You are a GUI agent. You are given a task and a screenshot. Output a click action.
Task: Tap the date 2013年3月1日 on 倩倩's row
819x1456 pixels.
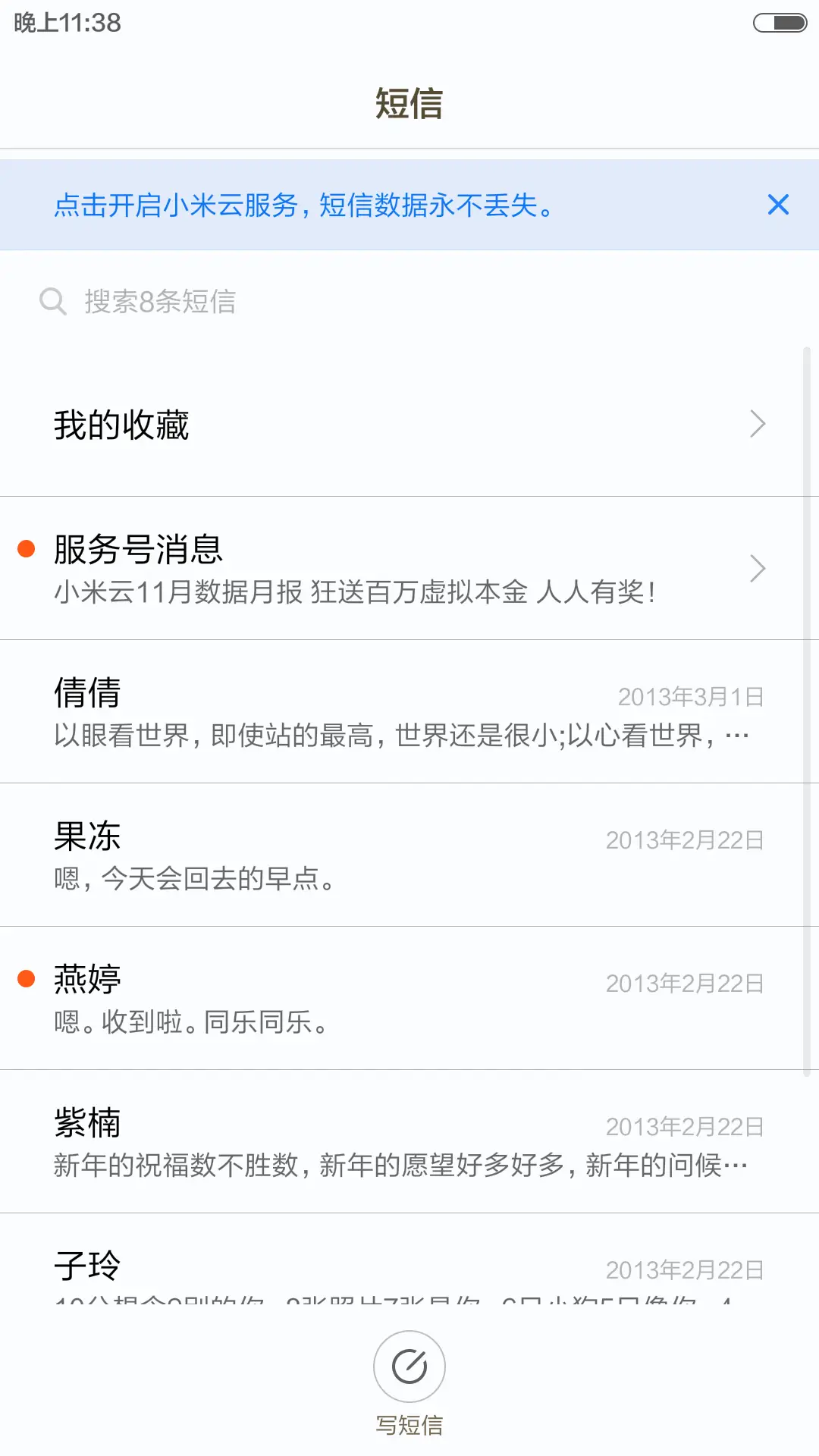pos(690,695)
